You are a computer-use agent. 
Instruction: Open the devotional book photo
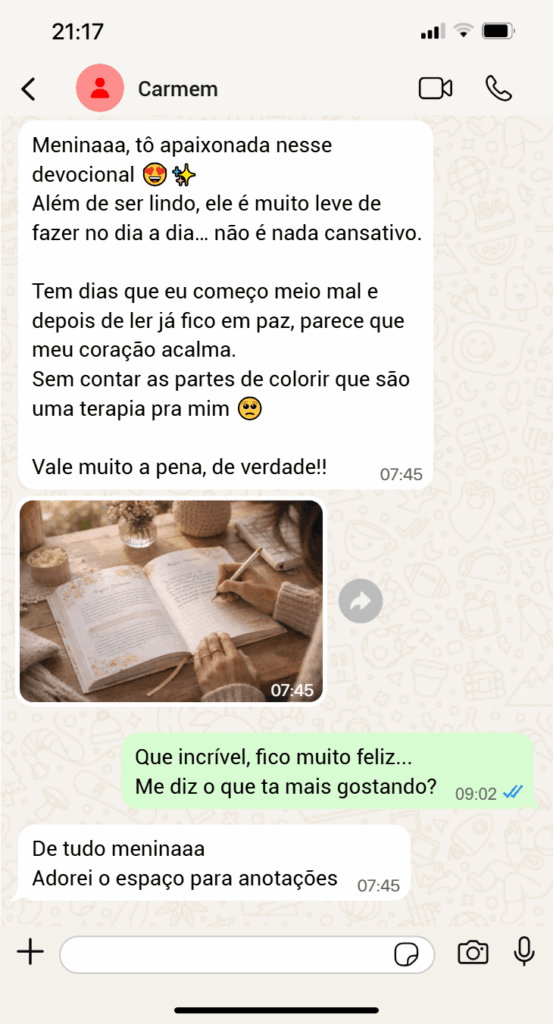point(171,601)
